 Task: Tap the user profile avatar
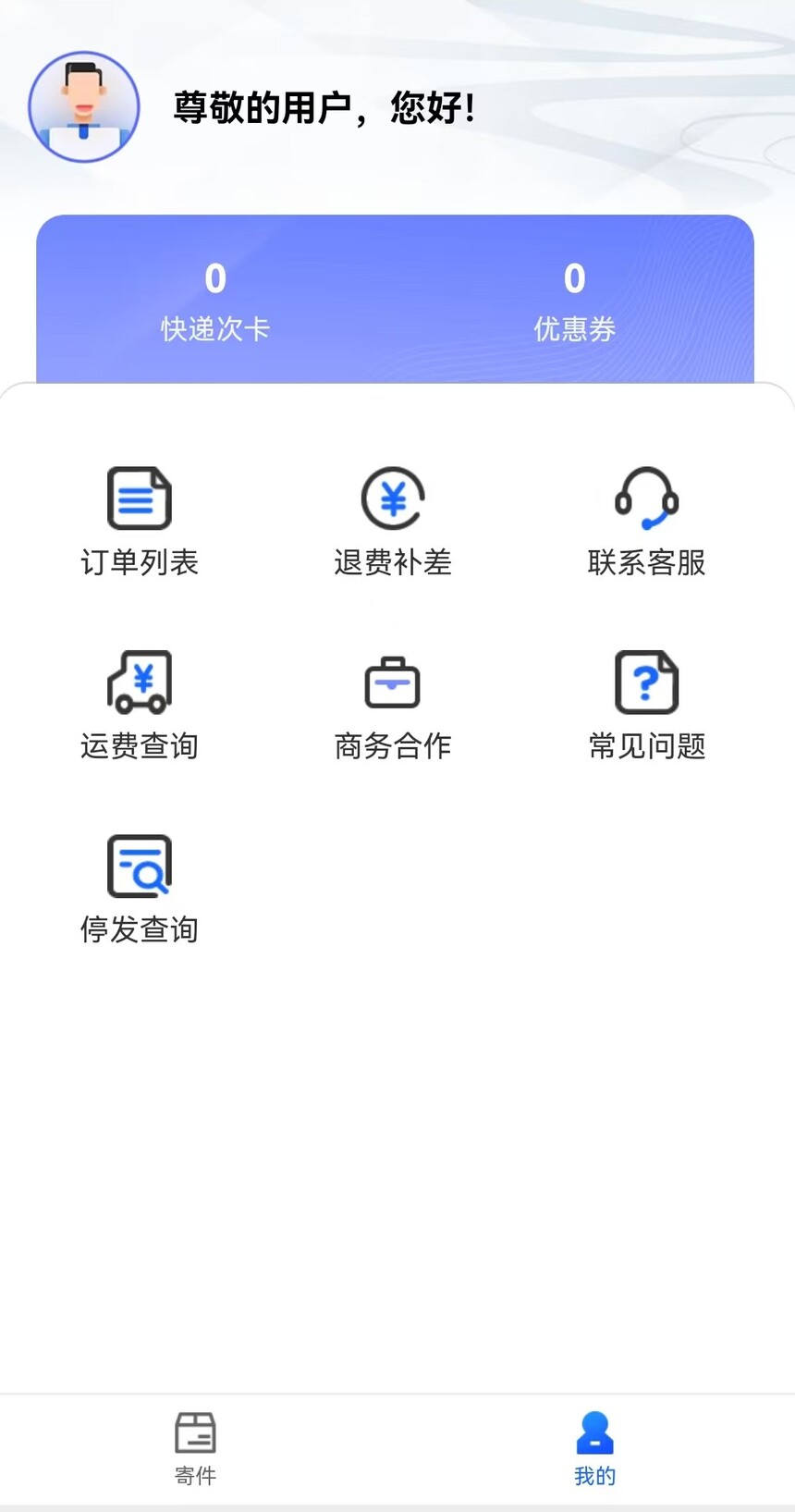coord(84,107)
